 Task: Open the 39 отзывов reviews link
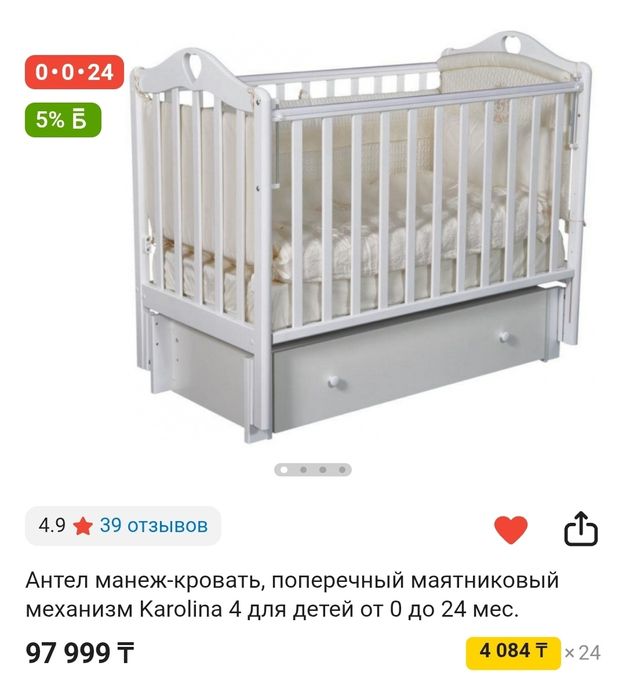click(153, 524)
